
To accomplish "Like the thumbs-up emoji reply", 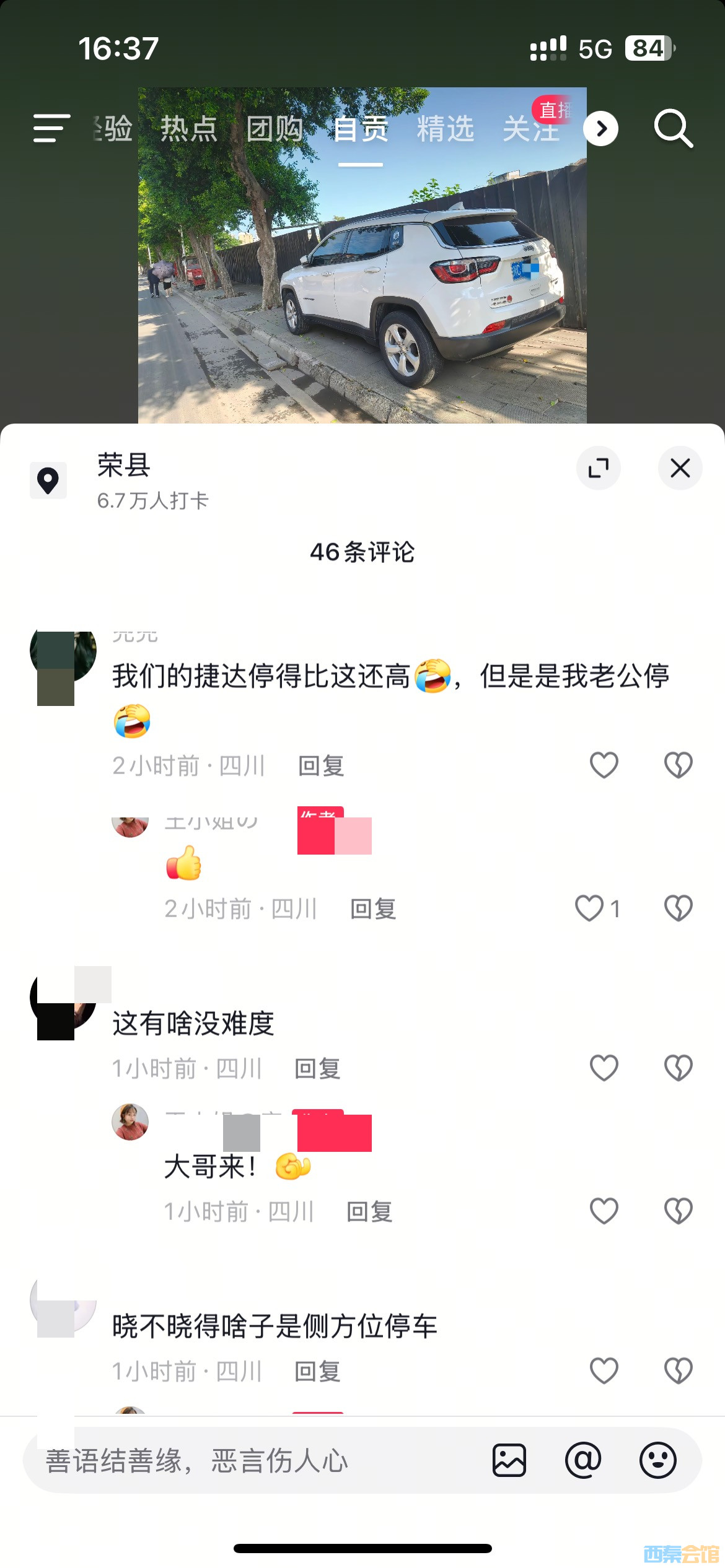I will coord(589,908).
